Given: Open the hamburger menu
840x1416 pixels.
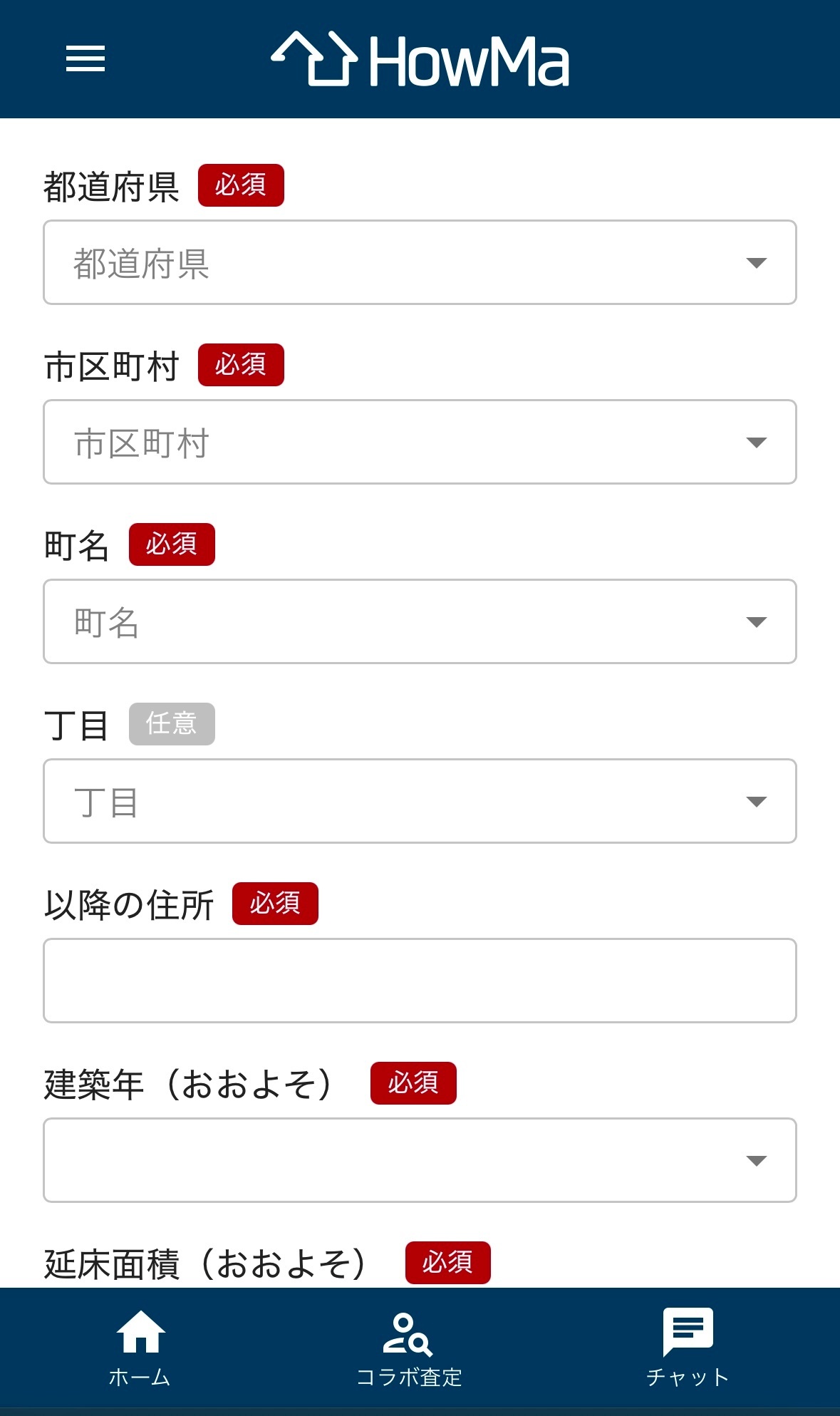Looking at the screenshot, I should point(85,58).
